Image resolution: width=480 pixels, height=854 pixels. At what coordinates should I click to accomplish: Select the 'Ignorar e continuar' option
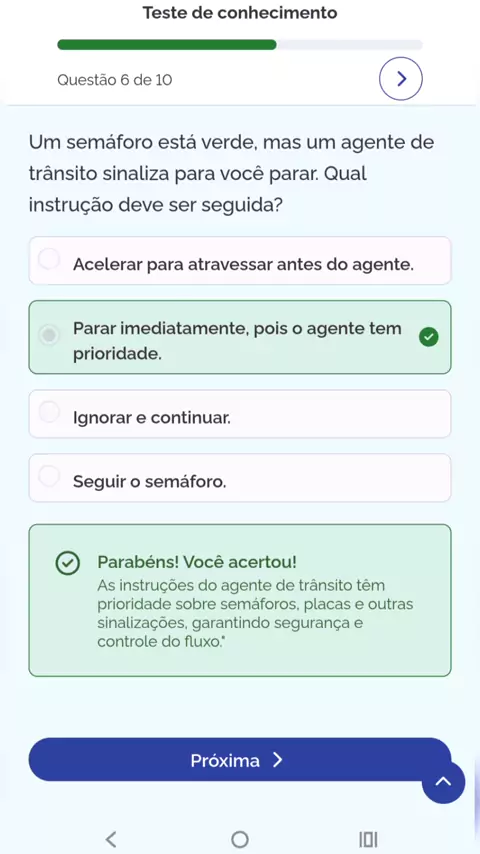(240, 414)
